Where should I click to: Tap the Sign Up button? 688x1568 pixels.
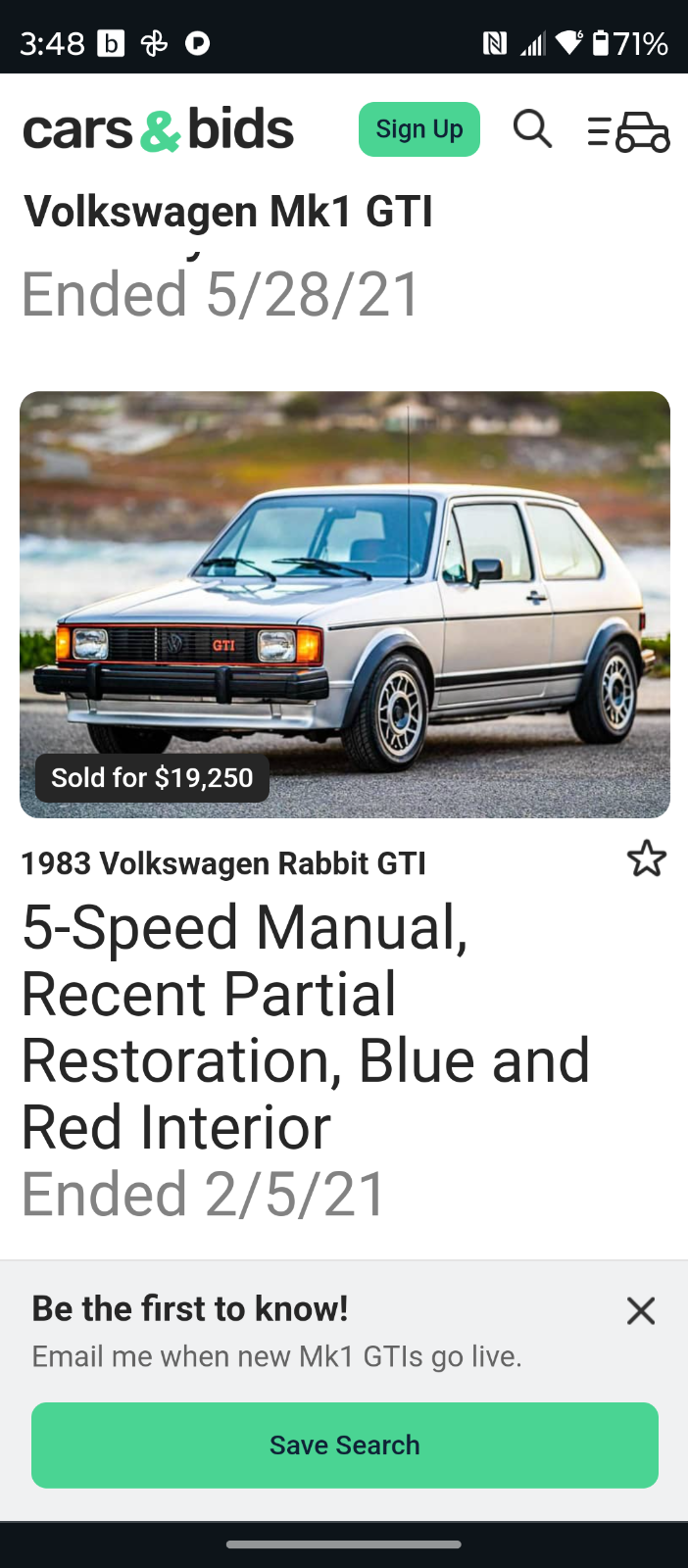[419, 129]
